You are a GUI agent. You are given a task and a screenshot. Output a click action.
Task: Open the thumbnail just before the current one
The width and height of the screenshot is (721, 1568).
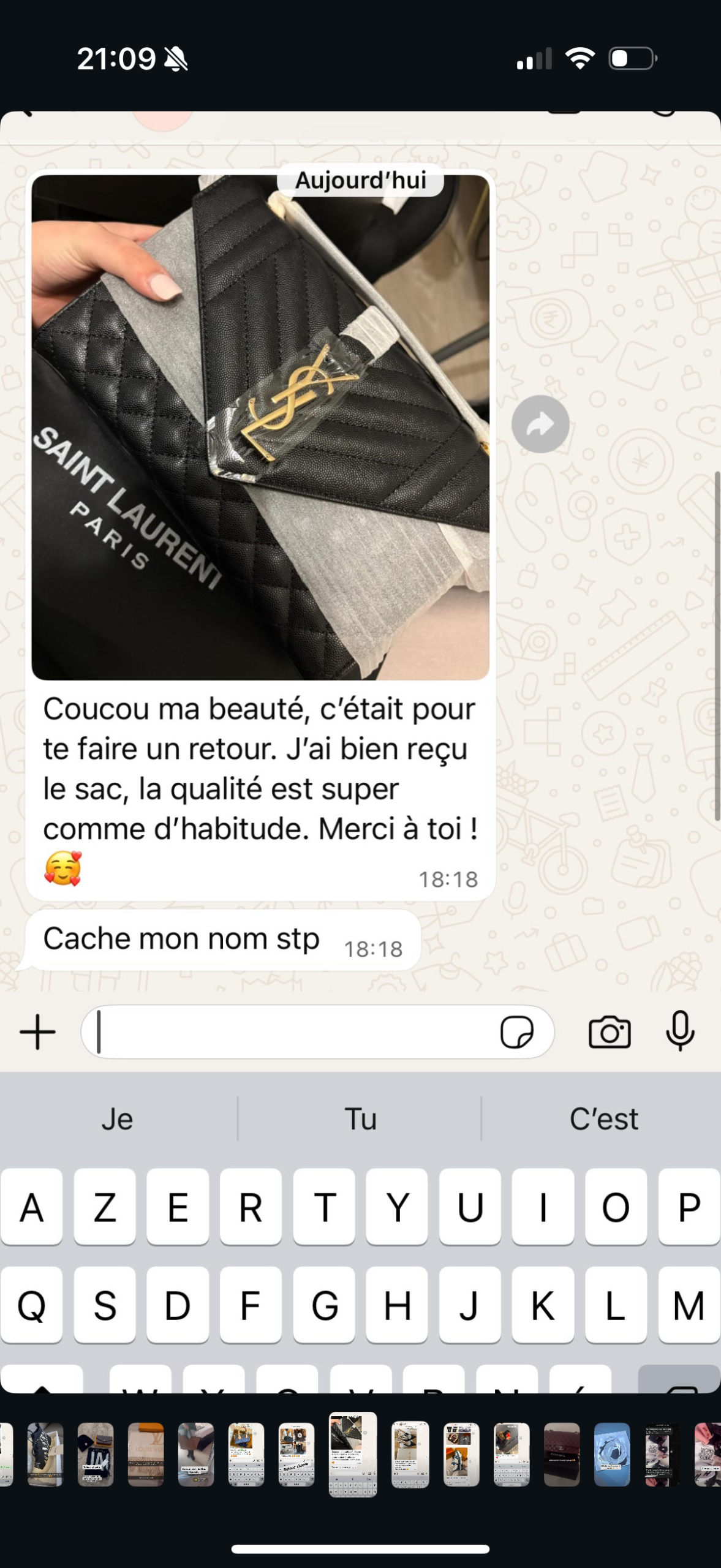(296, 1454)
